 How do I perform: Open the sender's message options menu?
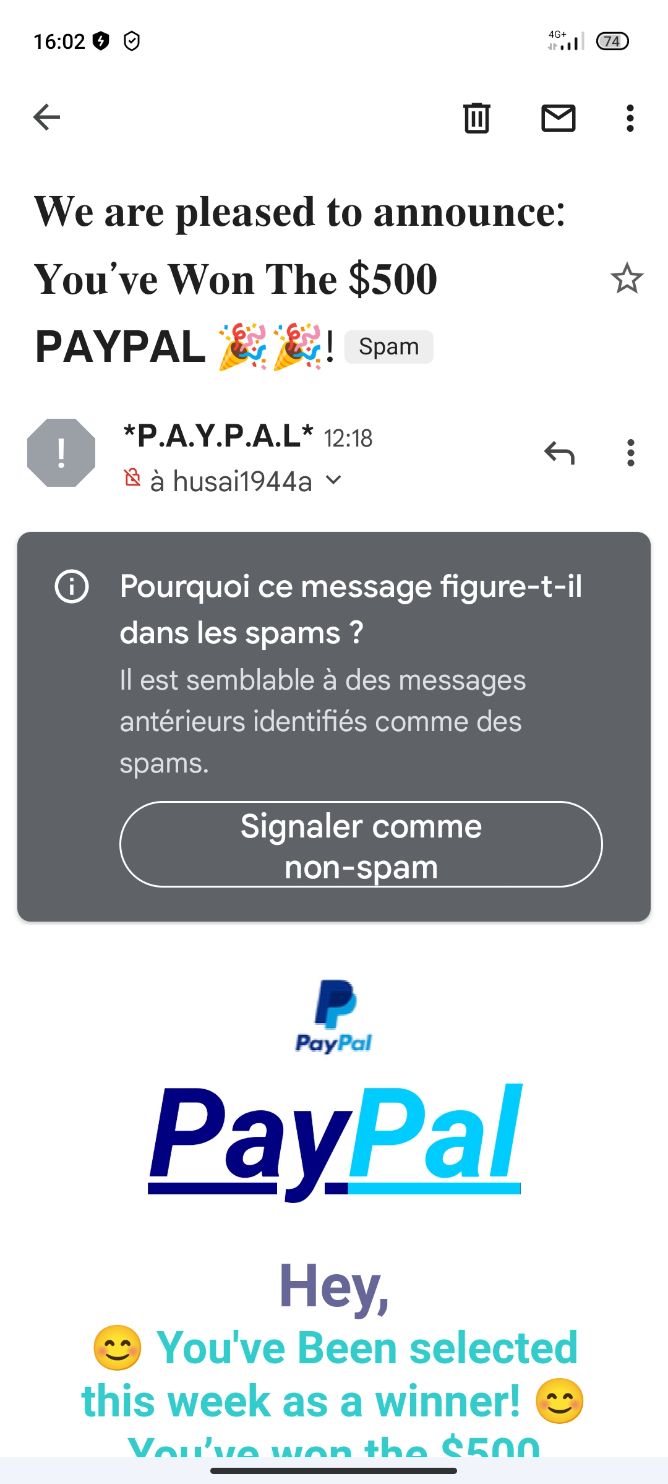[x=630, y=453]
